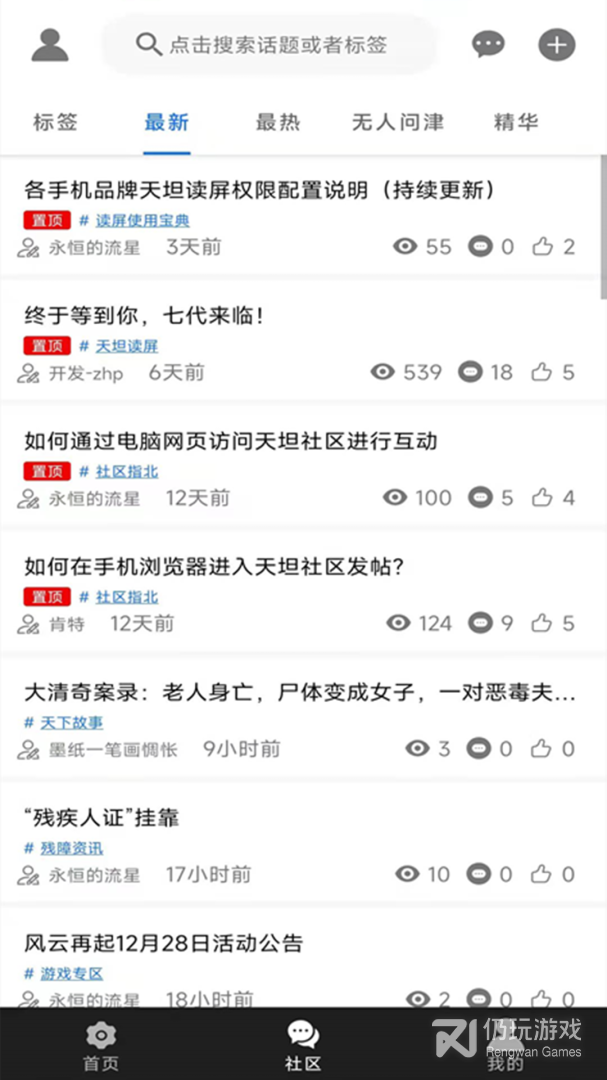Read the 大清奇案录 post

pos(299,692)
